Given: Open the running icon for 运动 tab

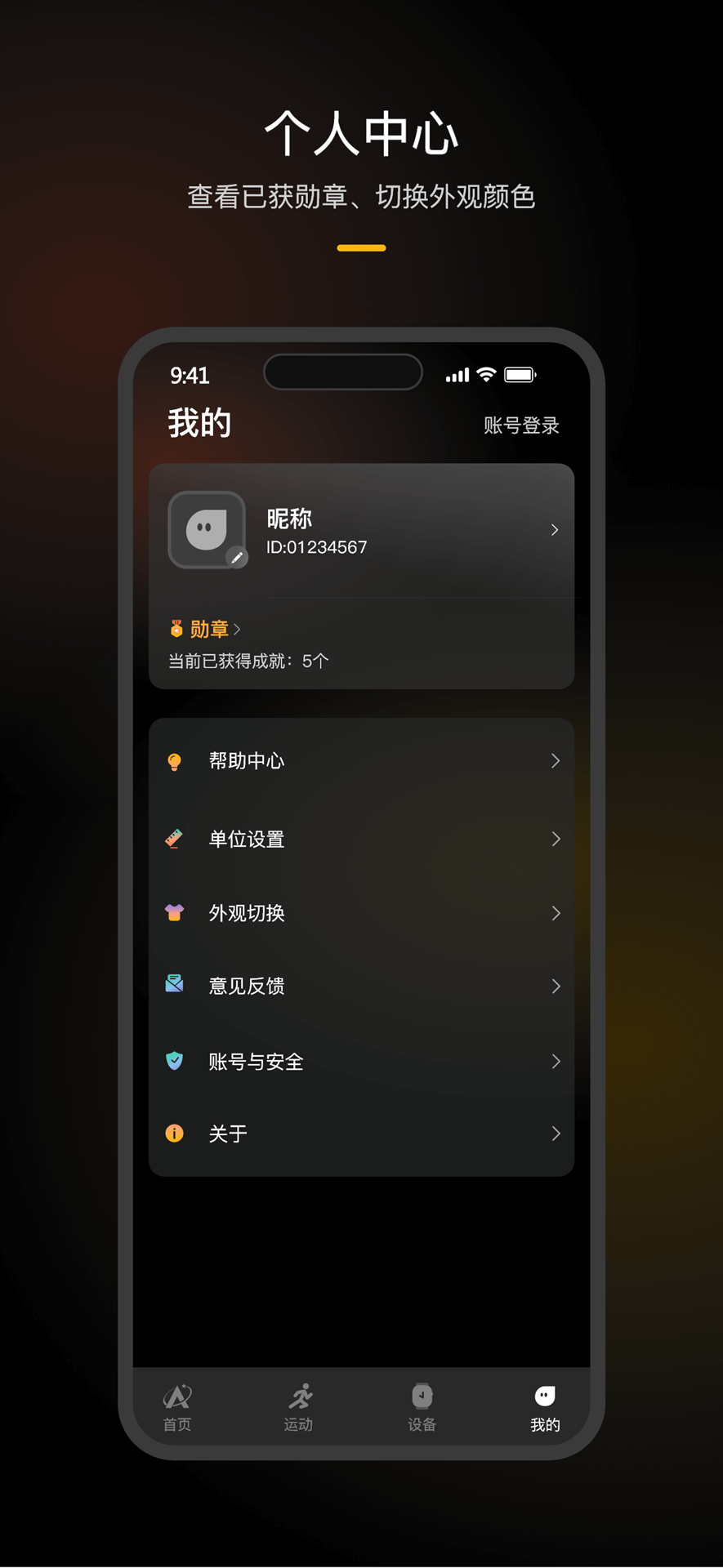Looking at the screenshot, I should pyautogui.click(x=299, y=1396).
